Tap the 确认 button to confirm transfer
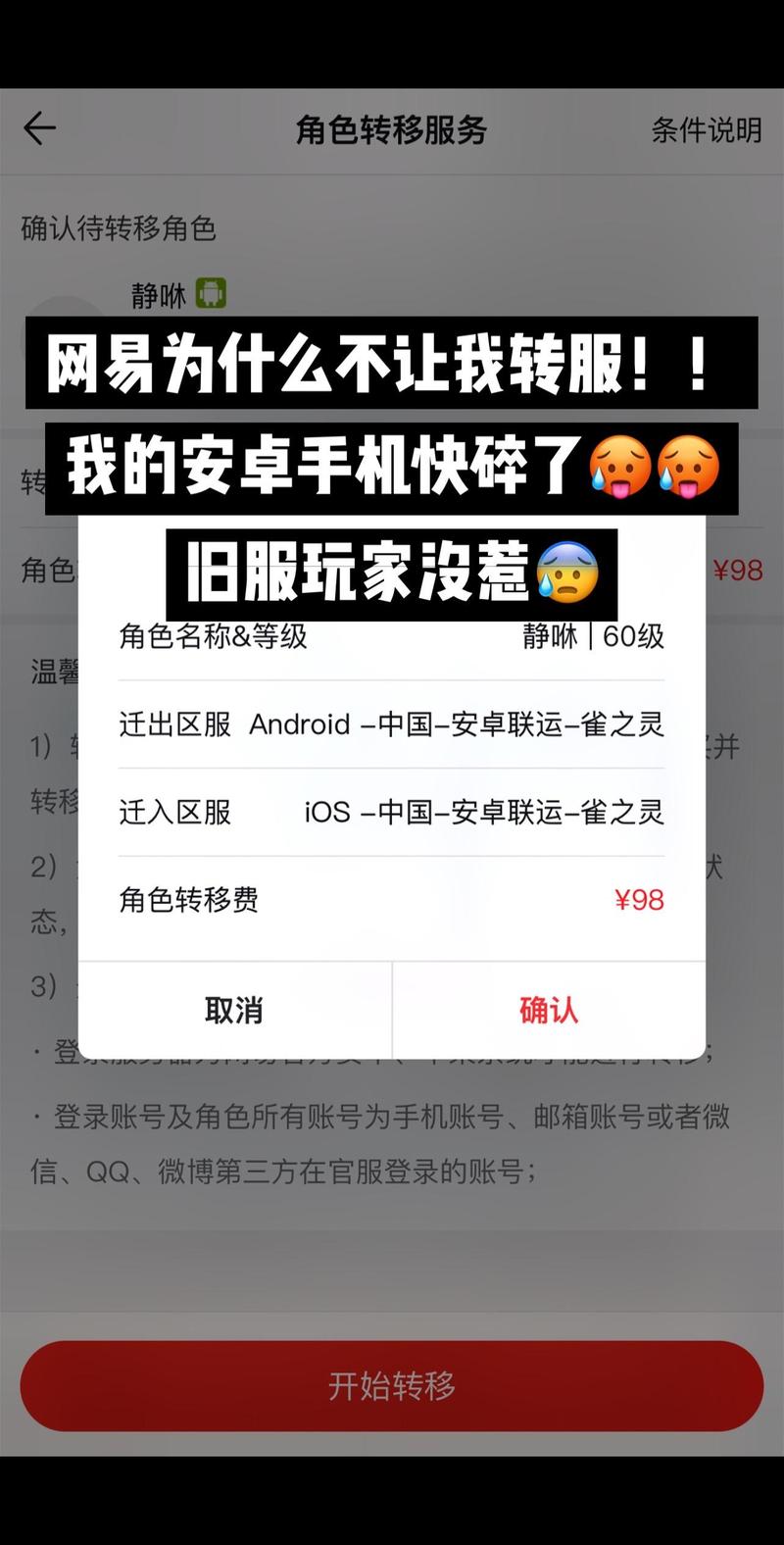This screenshot has height=1545, width=784. [x=548, y=1009]
